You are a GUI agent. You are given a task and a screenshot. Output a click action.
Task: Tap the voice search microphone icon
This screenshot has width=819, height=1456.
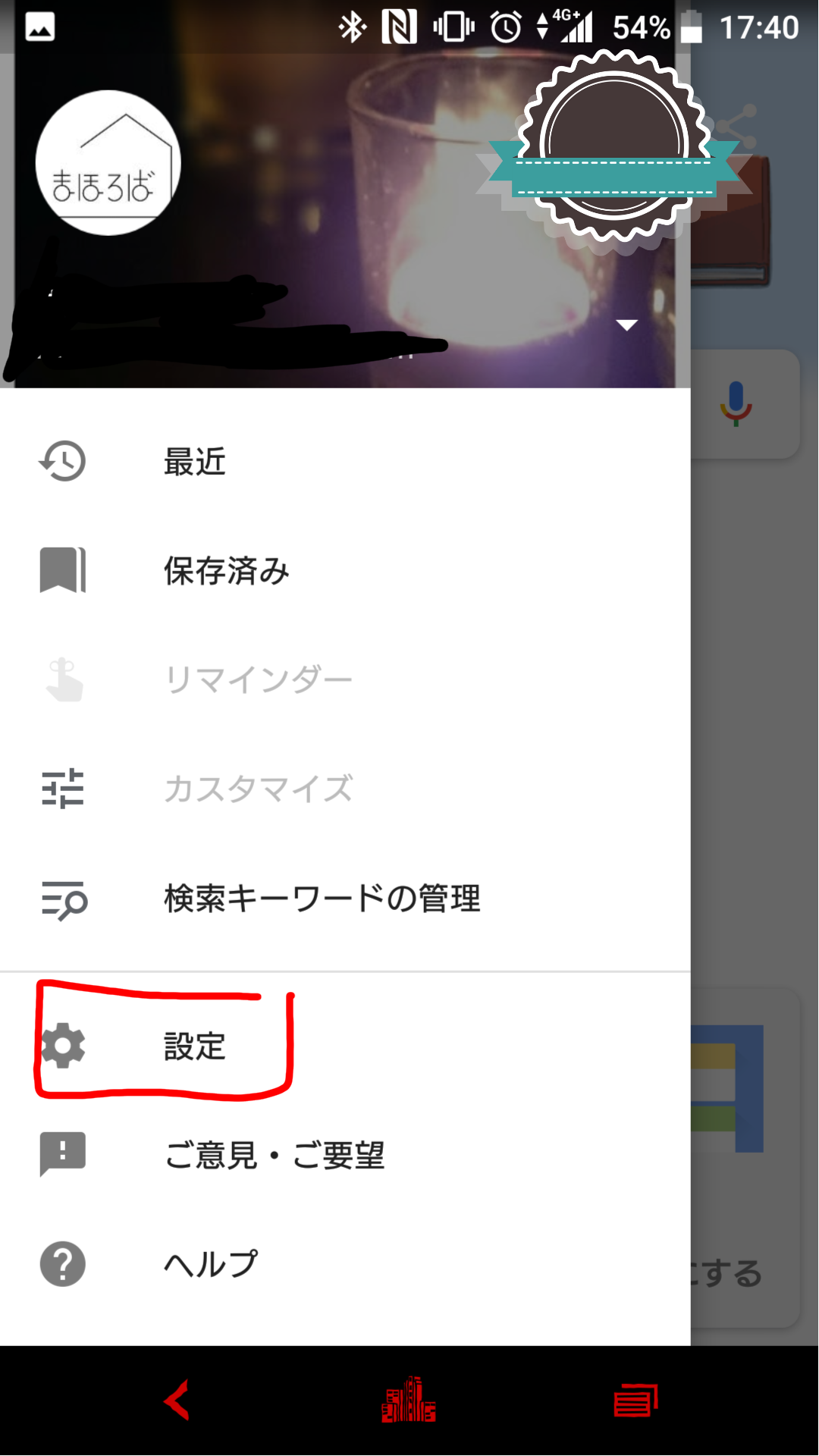[736, 403]
